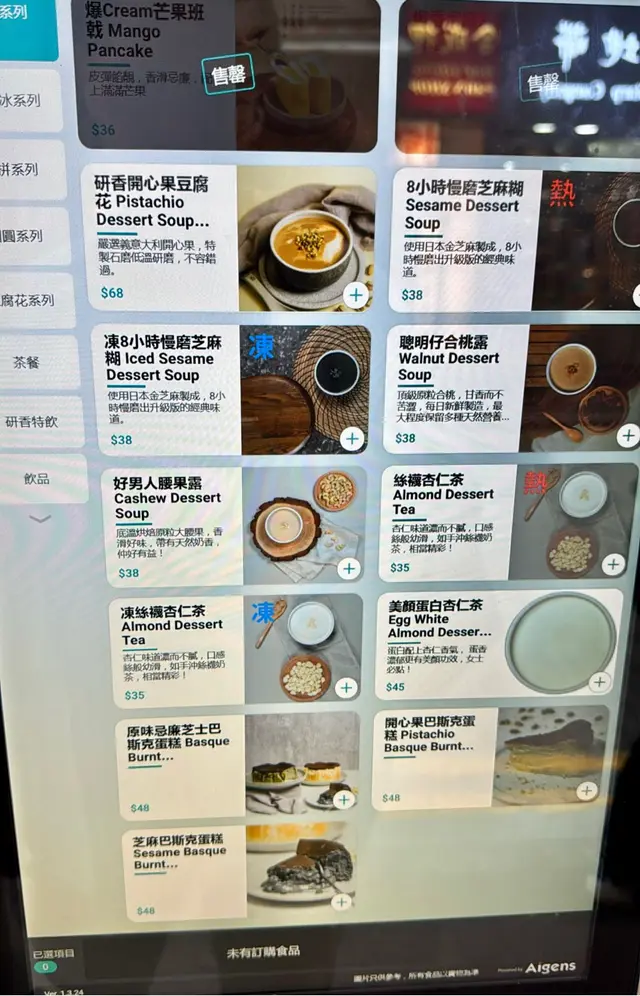The height and width of the screenshot is (996, 640).
Task: Add Pistachio Basque Burnt cake to the order
Action: 587,791
